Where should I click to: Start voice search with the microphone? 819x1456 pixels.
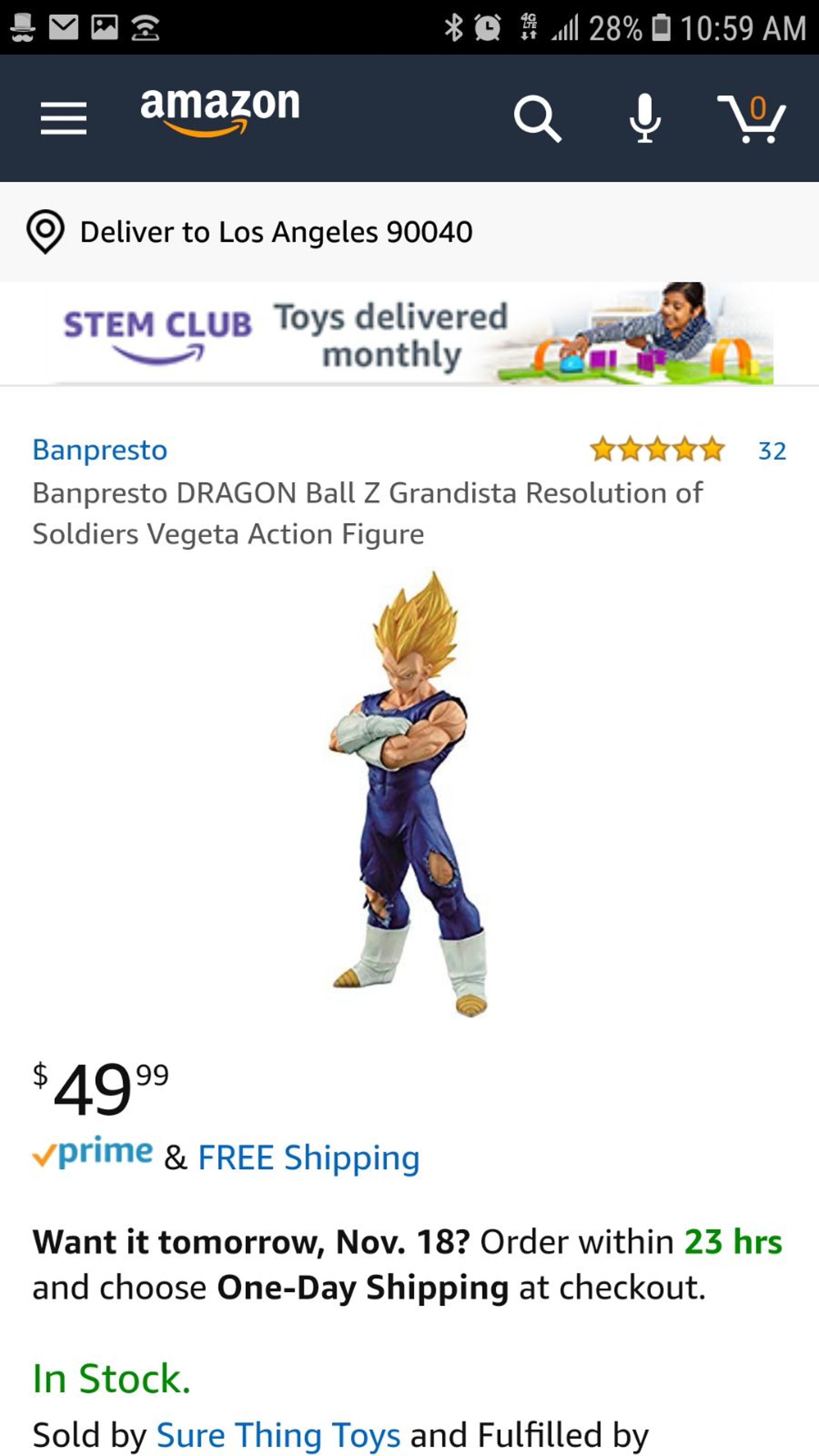click(x=645, y=118)
